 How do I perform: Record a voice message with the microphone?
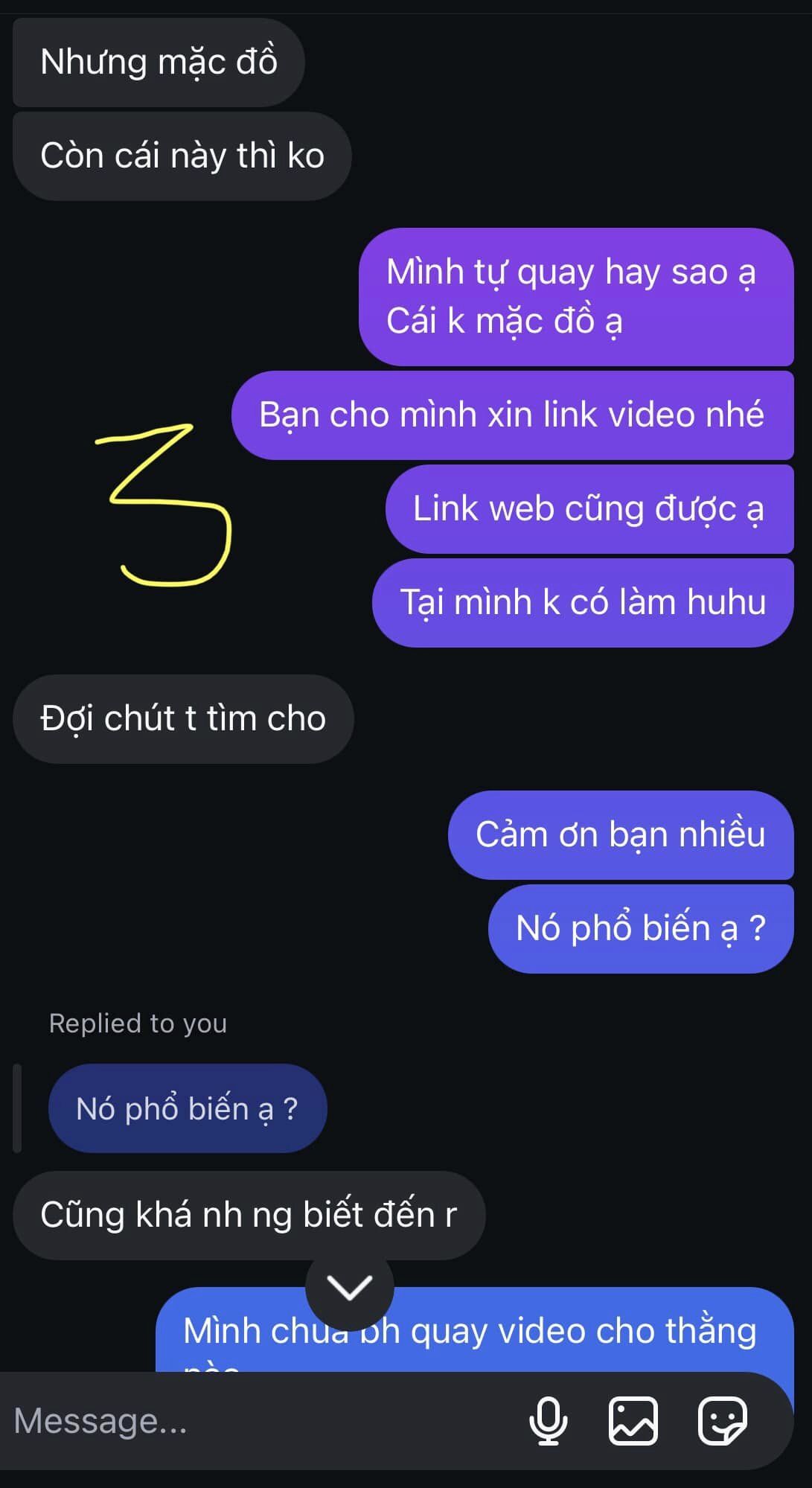pos(549,1420)
